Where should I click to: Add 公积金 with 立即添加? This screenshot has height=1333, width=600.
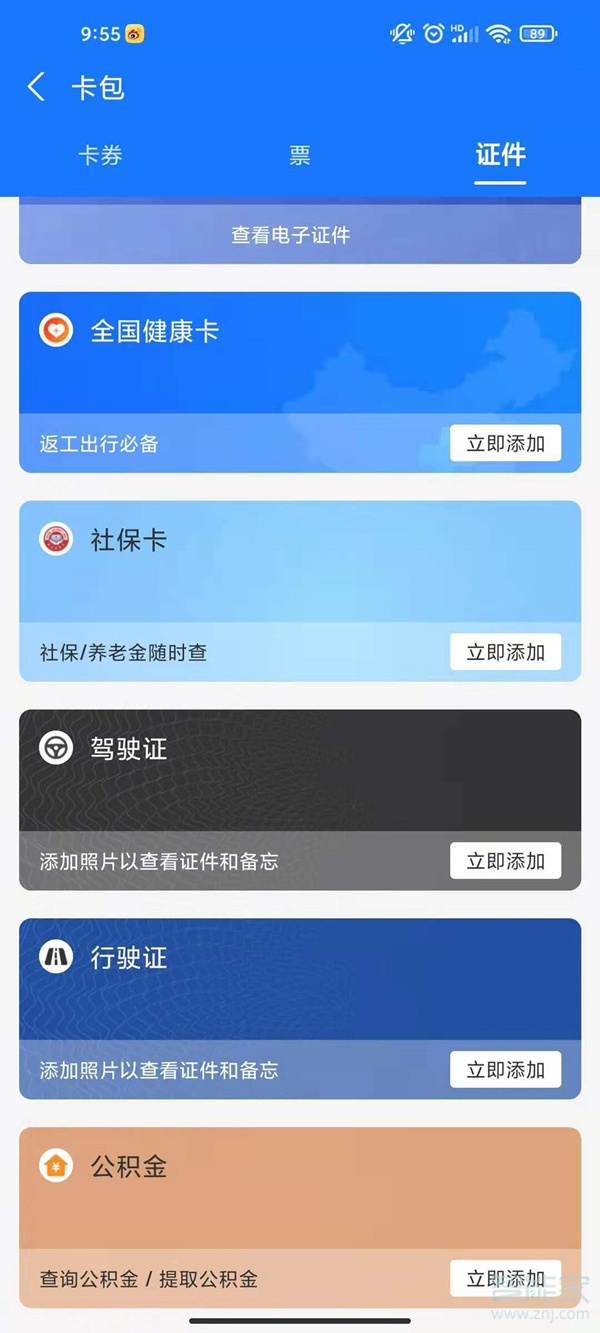pos(505,1279)
